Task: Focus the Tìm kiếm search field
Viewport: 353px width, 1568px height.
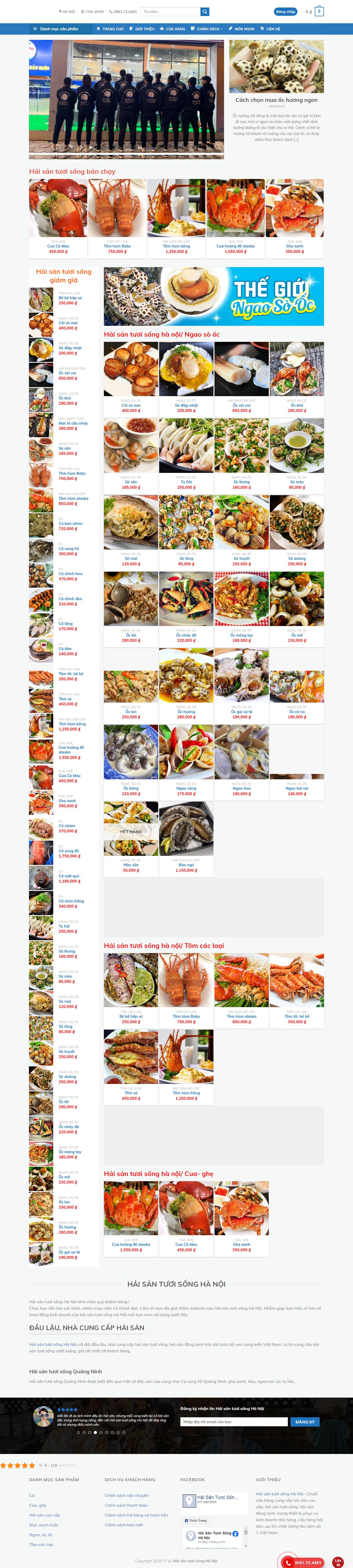Action: (170, 12)
